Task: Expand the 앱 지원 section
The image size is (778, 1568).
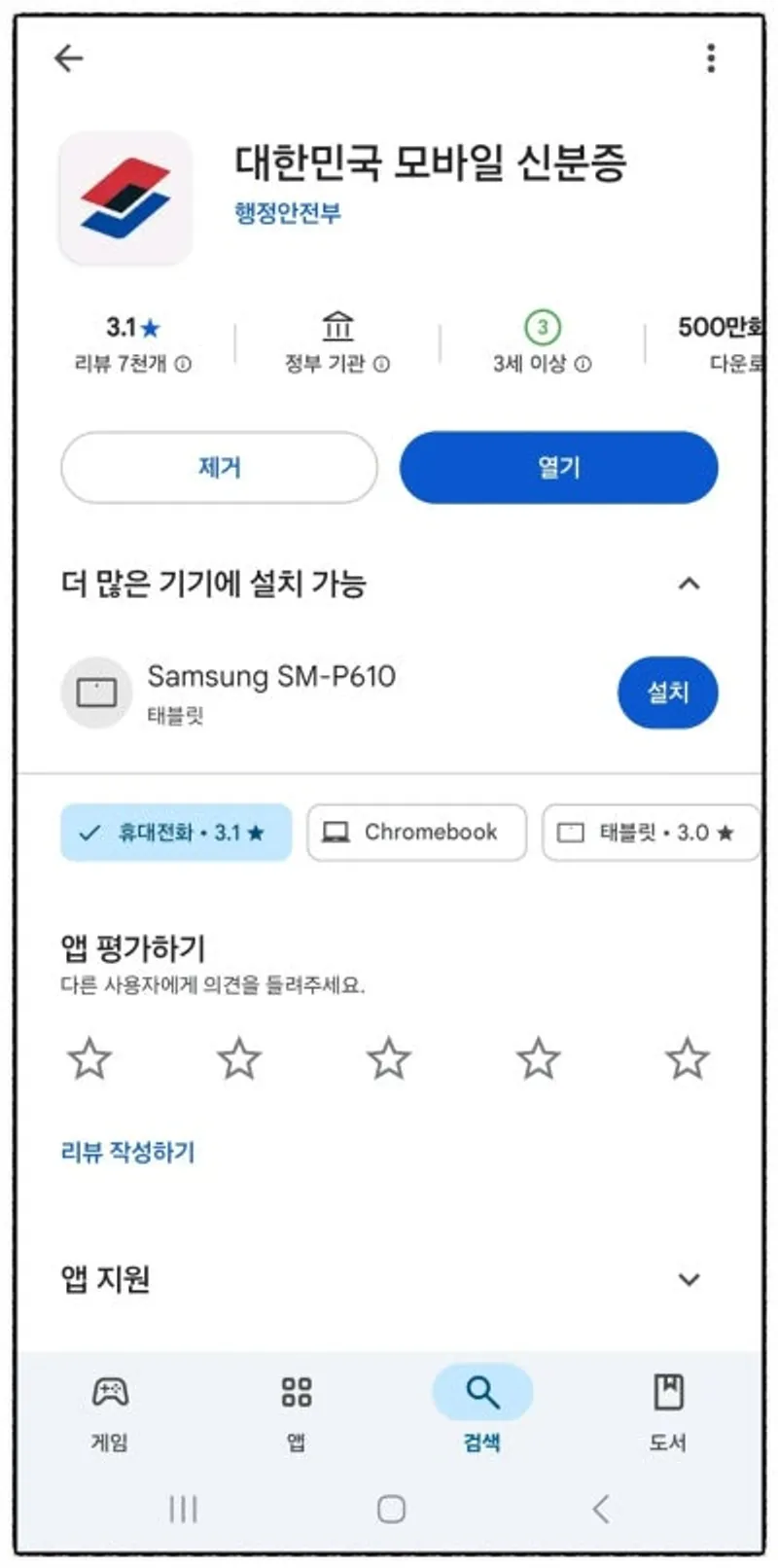Action: pos(689,1279)
